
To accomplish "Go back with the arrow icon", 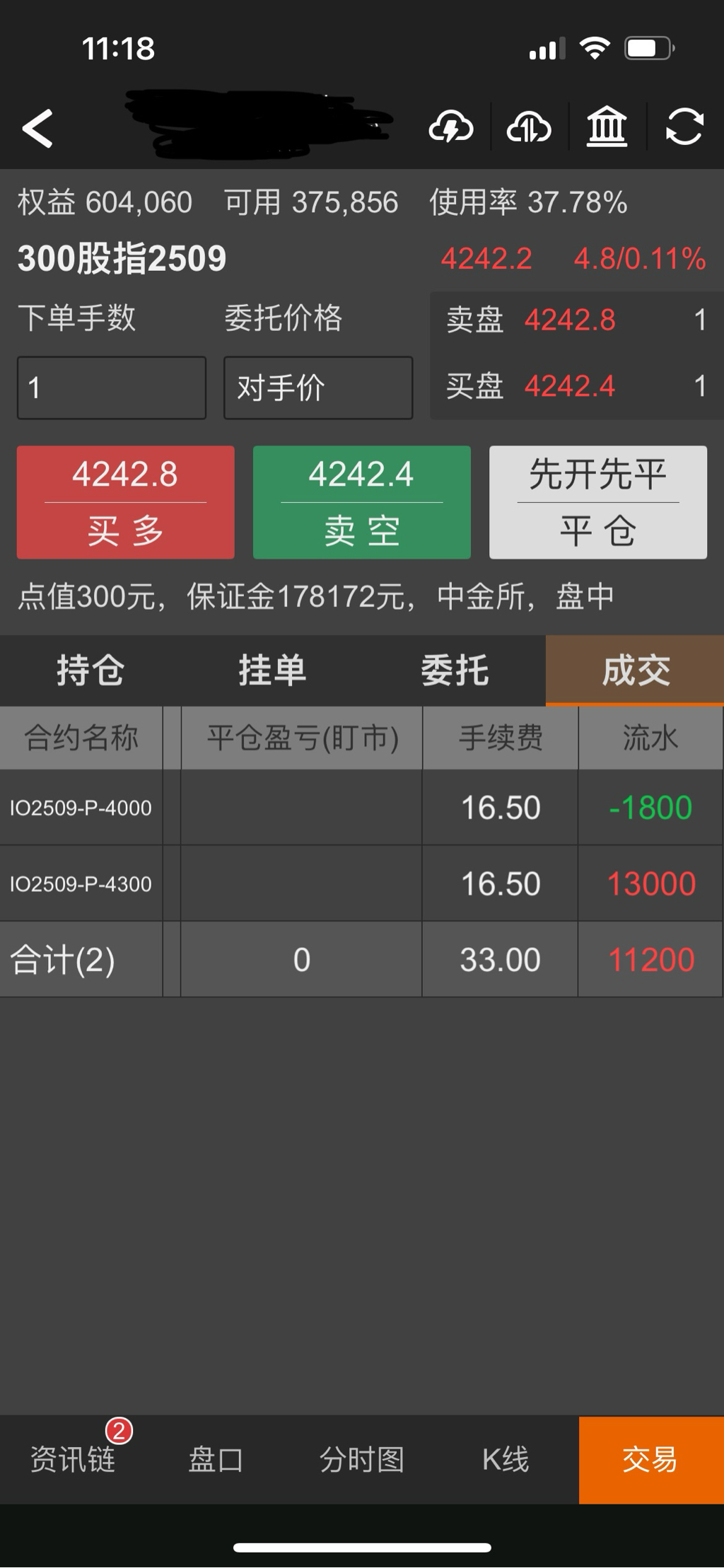I will 37,129.
